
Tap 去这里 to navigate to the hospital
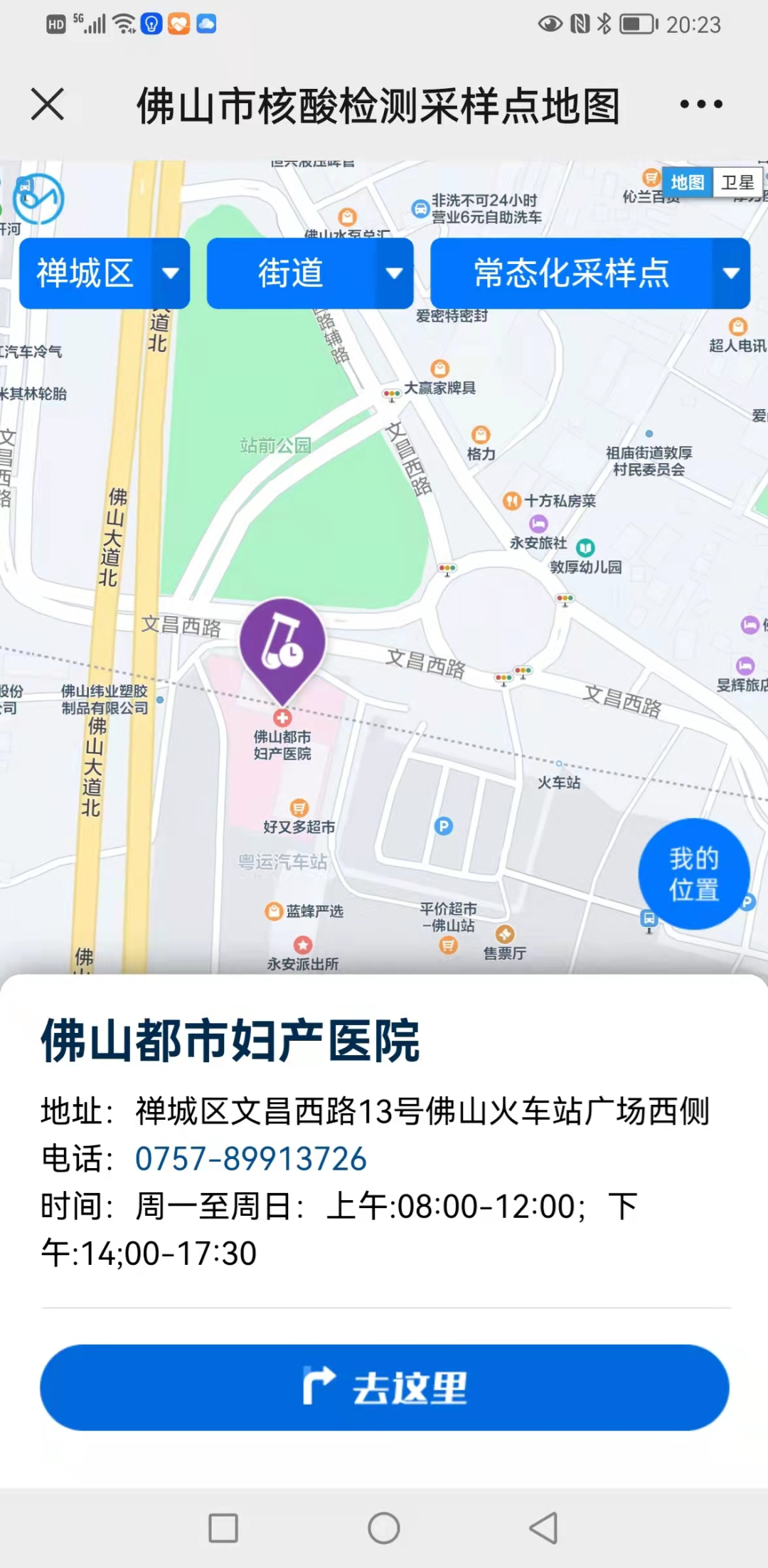coord(384,1388)
